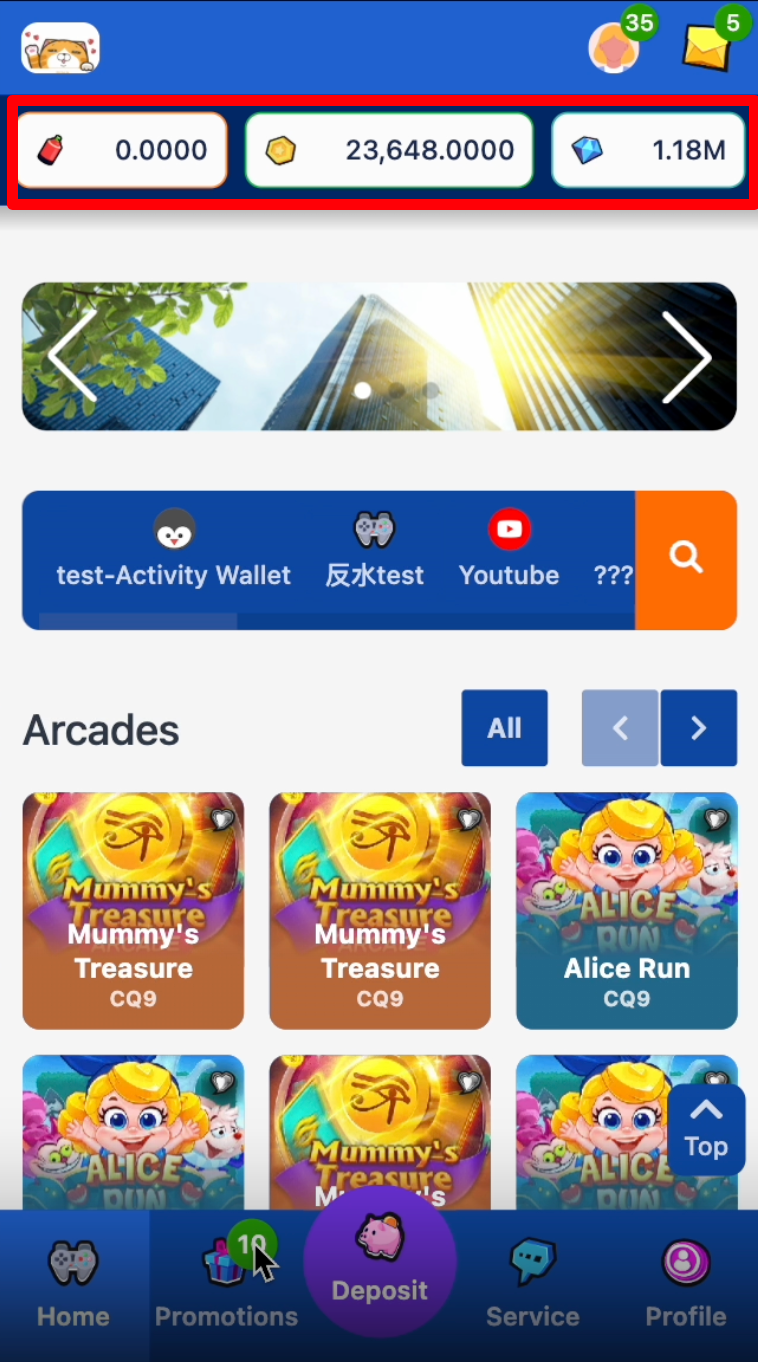This screenshot has width=758, height=1362.
Task: Open the Alice Run CQ9 game card
Action: click(x=626, y=910)
